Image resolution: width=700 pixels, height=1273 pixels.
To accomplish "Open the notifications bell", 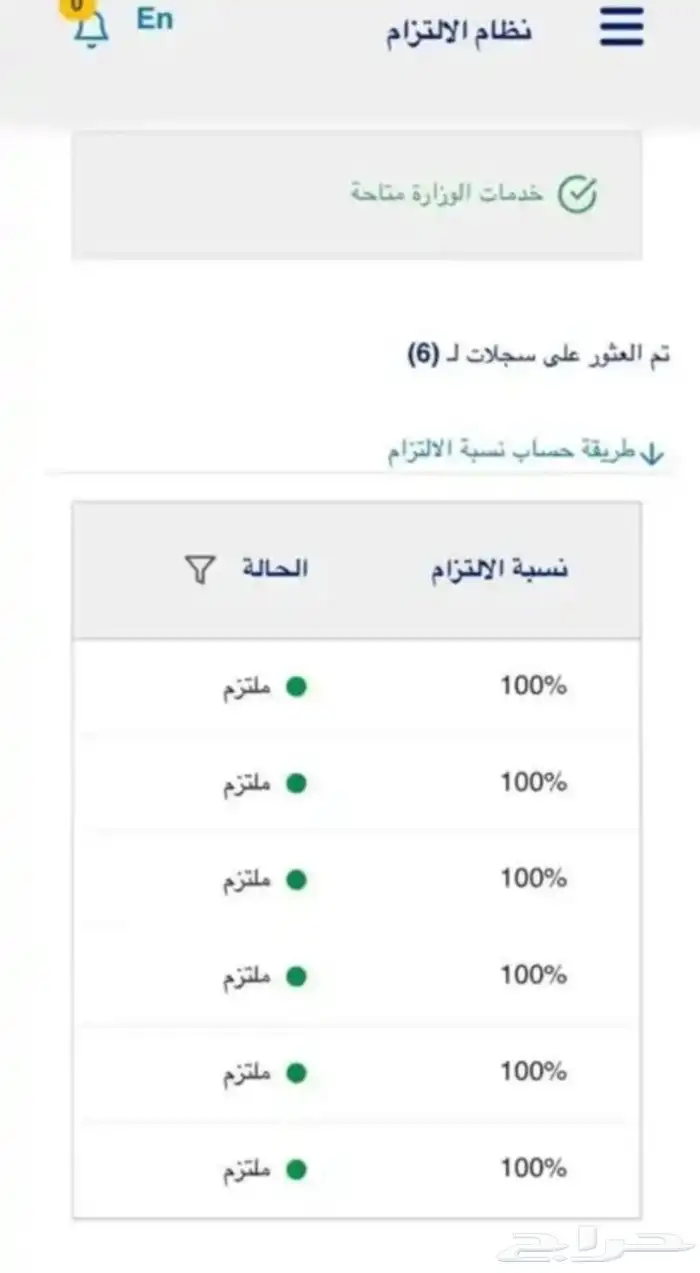I will coord(92,30).
